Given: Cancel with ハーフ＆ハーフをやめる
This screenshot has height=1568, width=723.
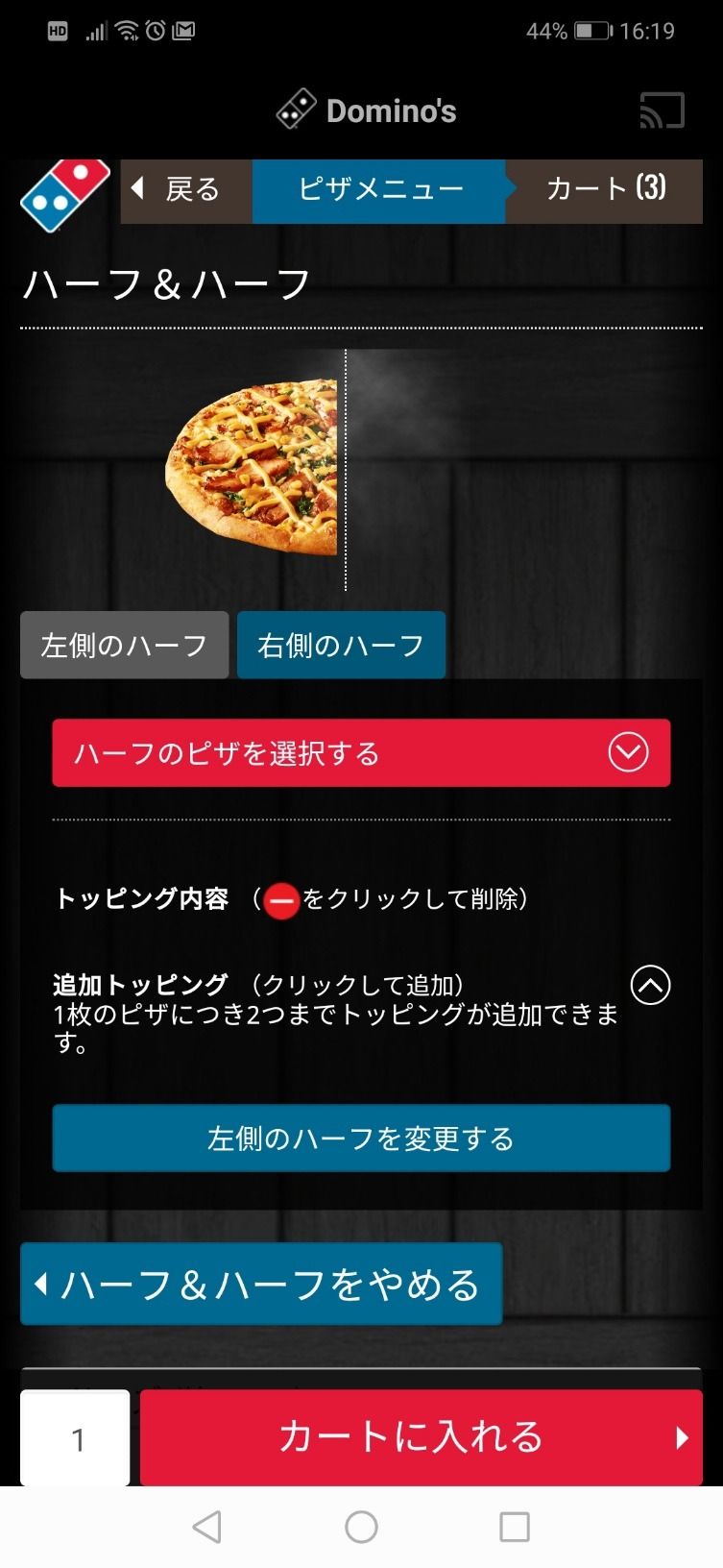Looking at the screenshot, I should [x=261, y=1285].
